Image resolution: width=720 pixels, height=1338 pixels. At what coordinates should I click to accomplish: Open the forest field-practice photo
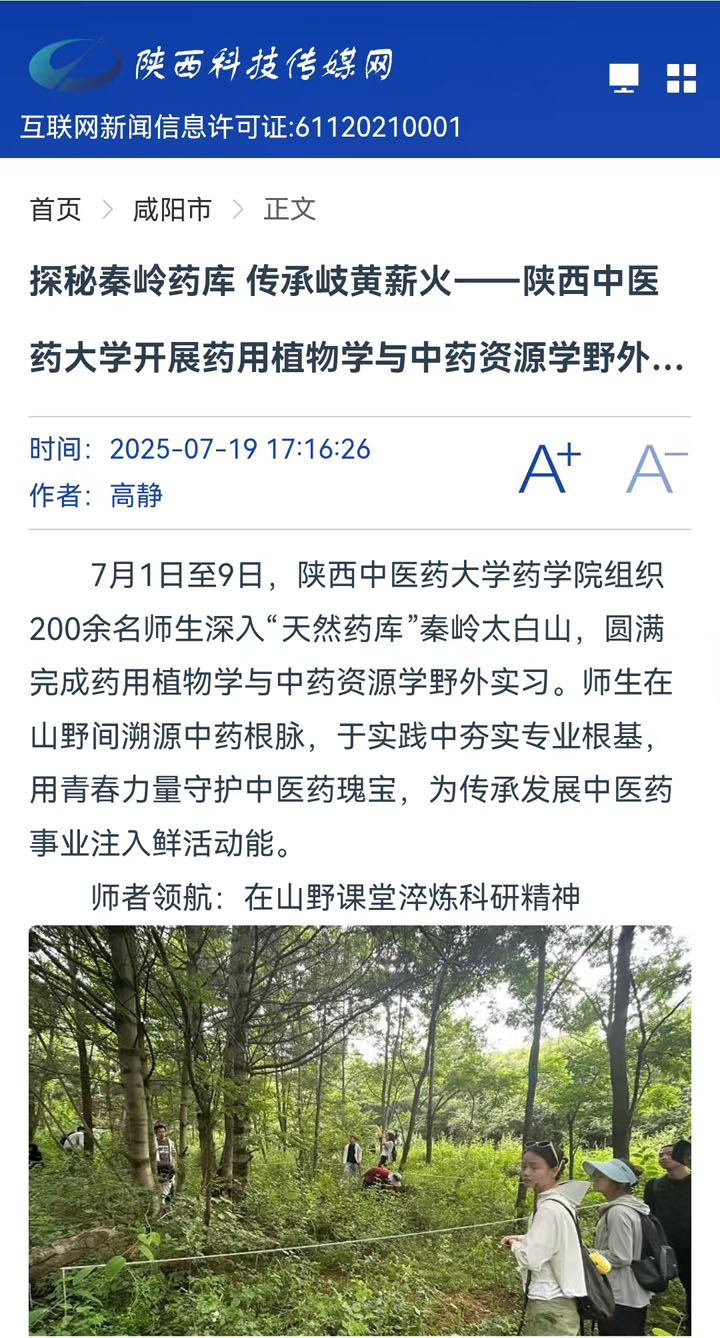360,1130
